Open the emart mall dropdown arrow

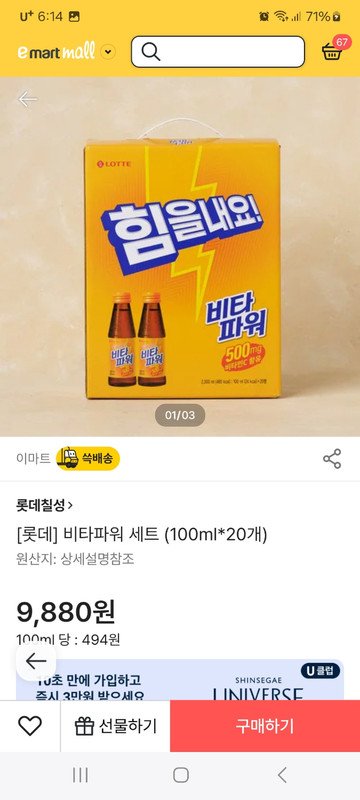(x=108, y=52)
